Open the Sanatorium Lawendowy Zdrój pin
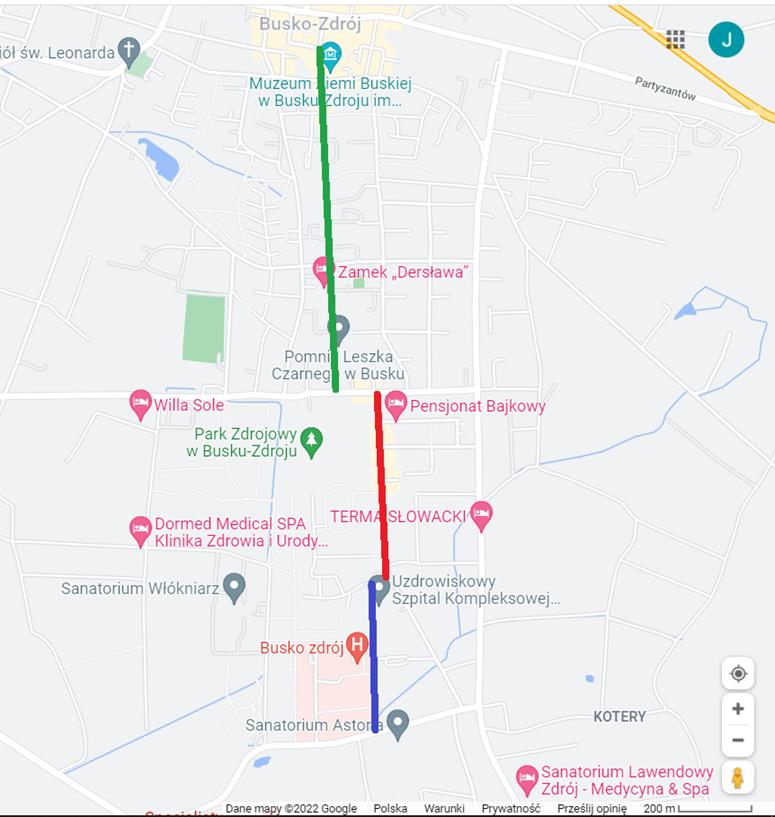This screenshot has width=775, height=817. (527, 778)
